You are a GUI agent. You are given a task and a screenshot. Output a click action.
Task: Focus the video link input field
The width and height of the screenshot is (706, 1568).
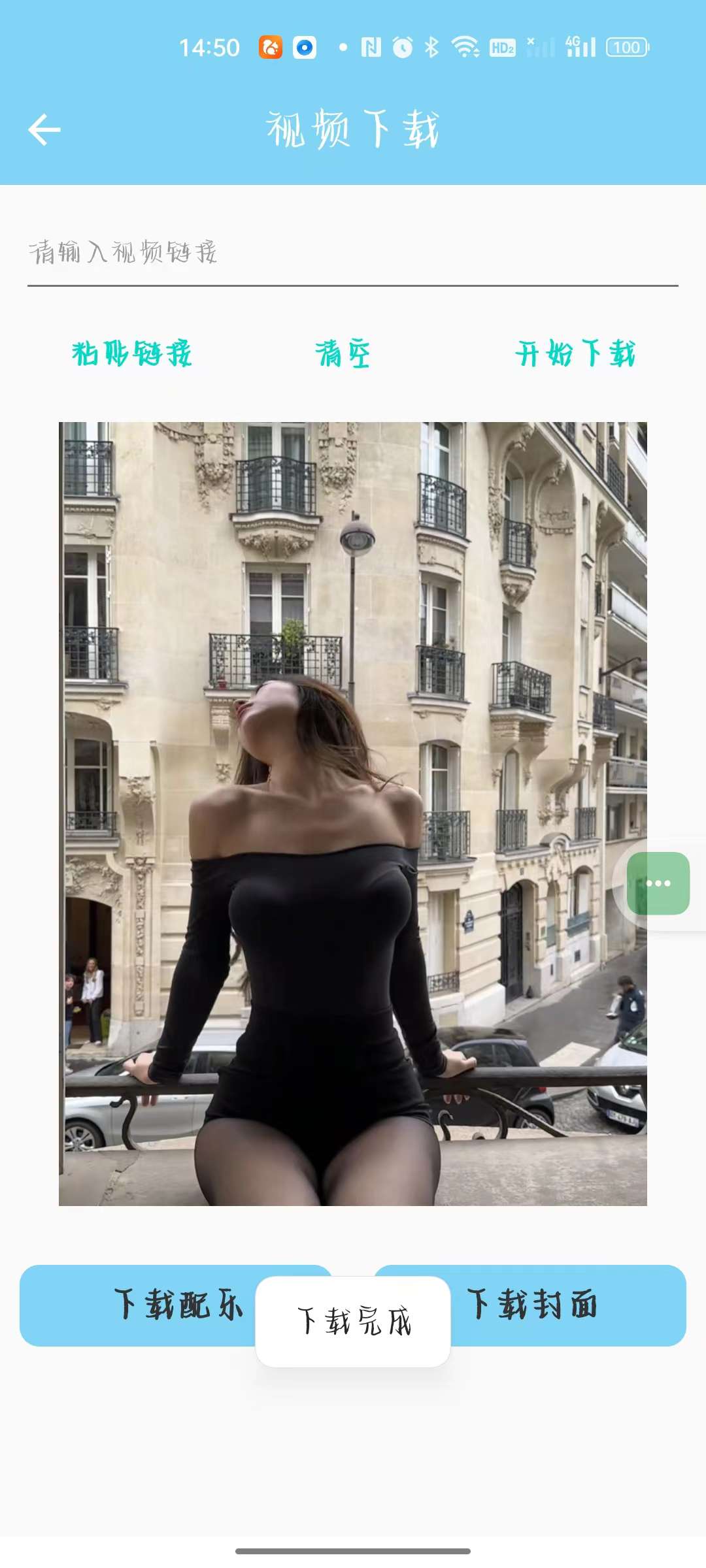coord(353,252)
